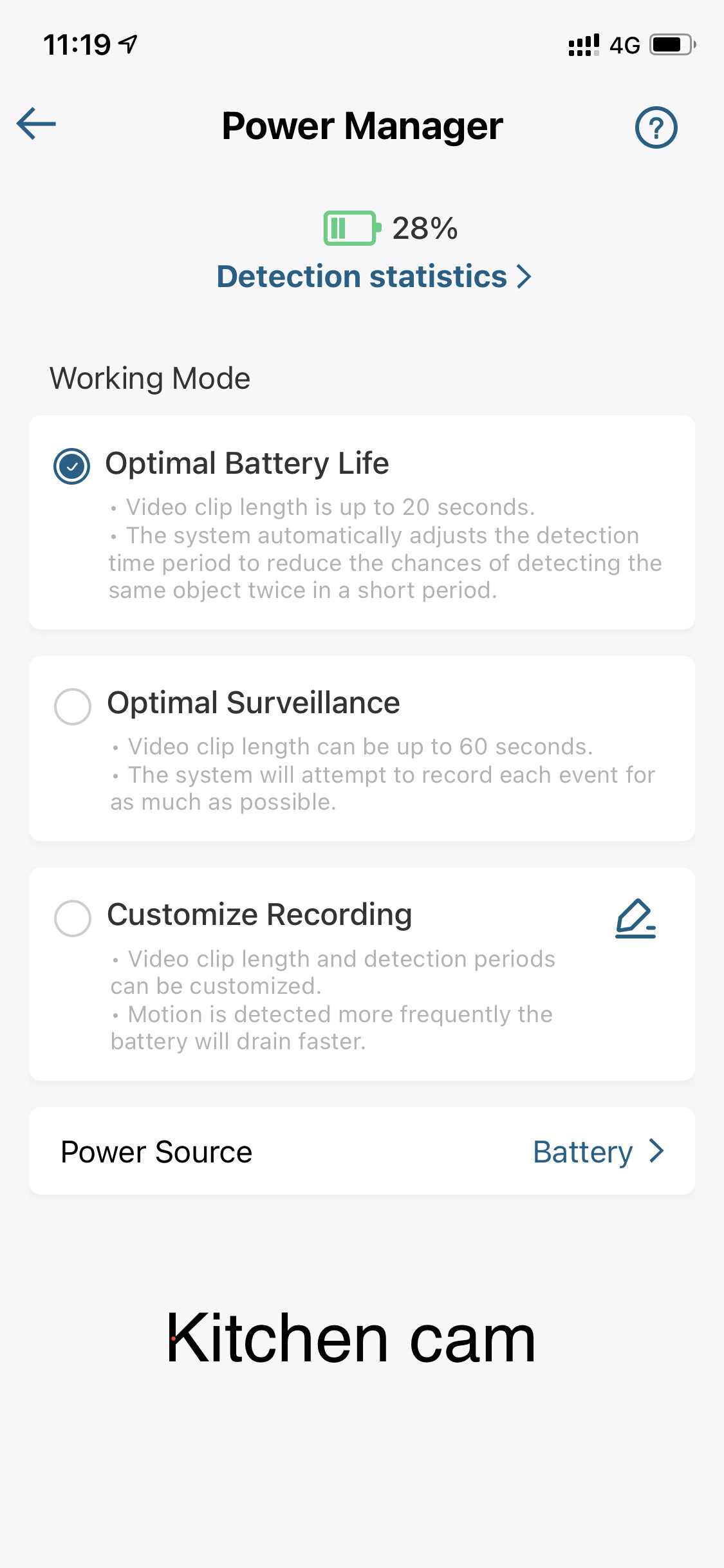Open Detection statistics
724x1568 pixels.
click(x=374, y=277)
